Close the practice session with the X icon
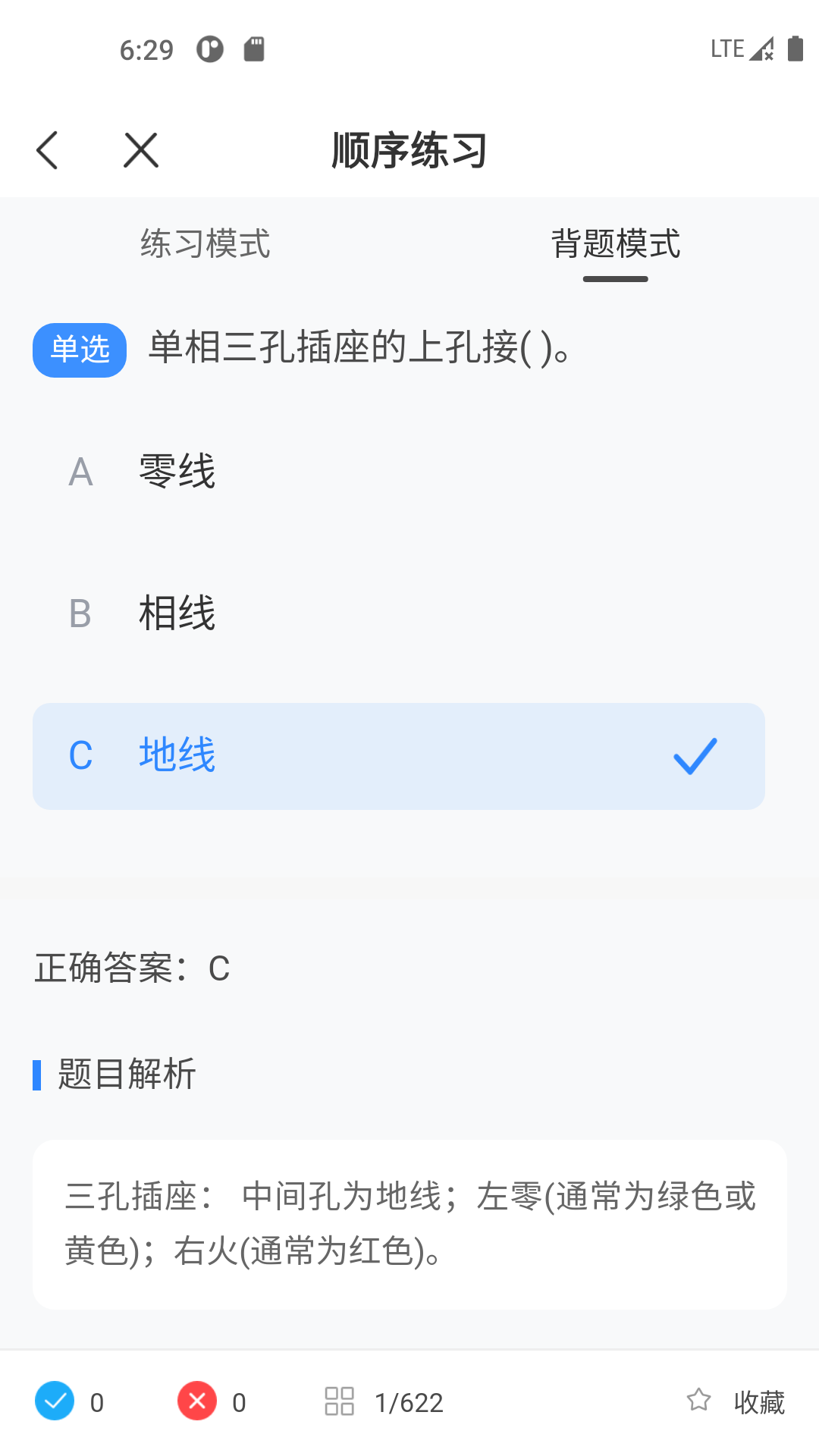 (140, 149)
